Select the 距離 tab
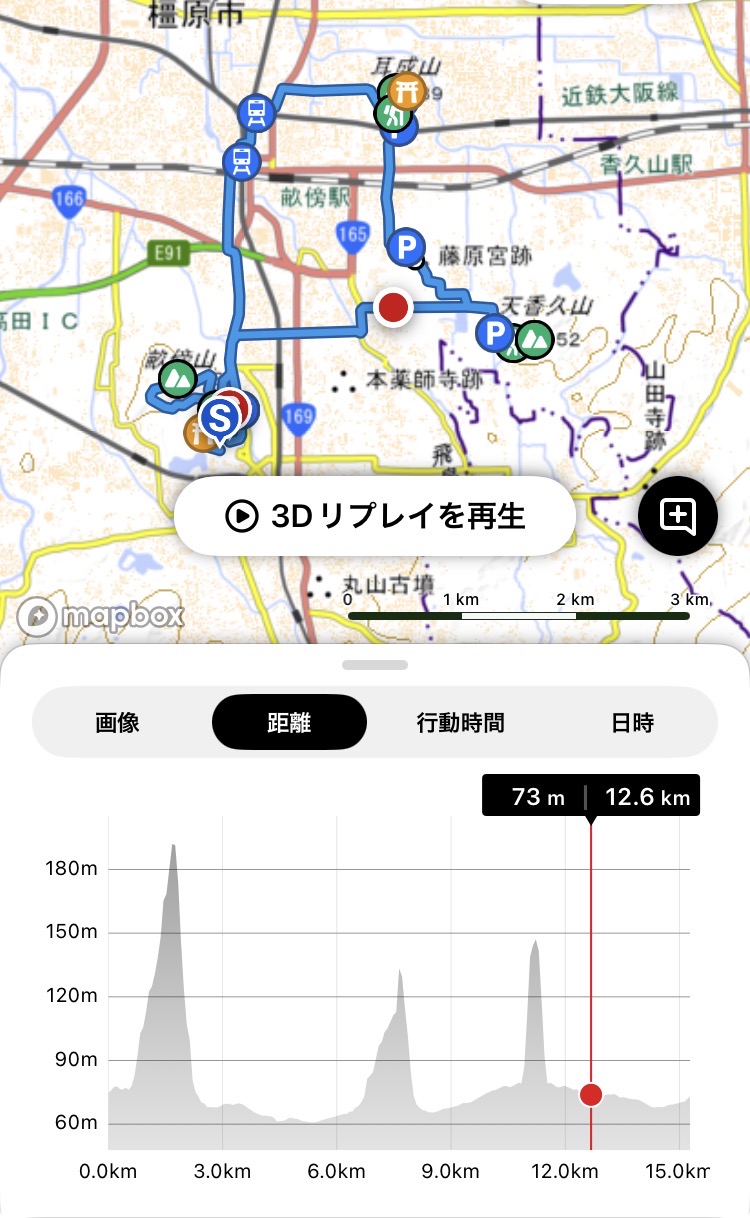This screenshot has width=750, height=1218. [289, 722]
